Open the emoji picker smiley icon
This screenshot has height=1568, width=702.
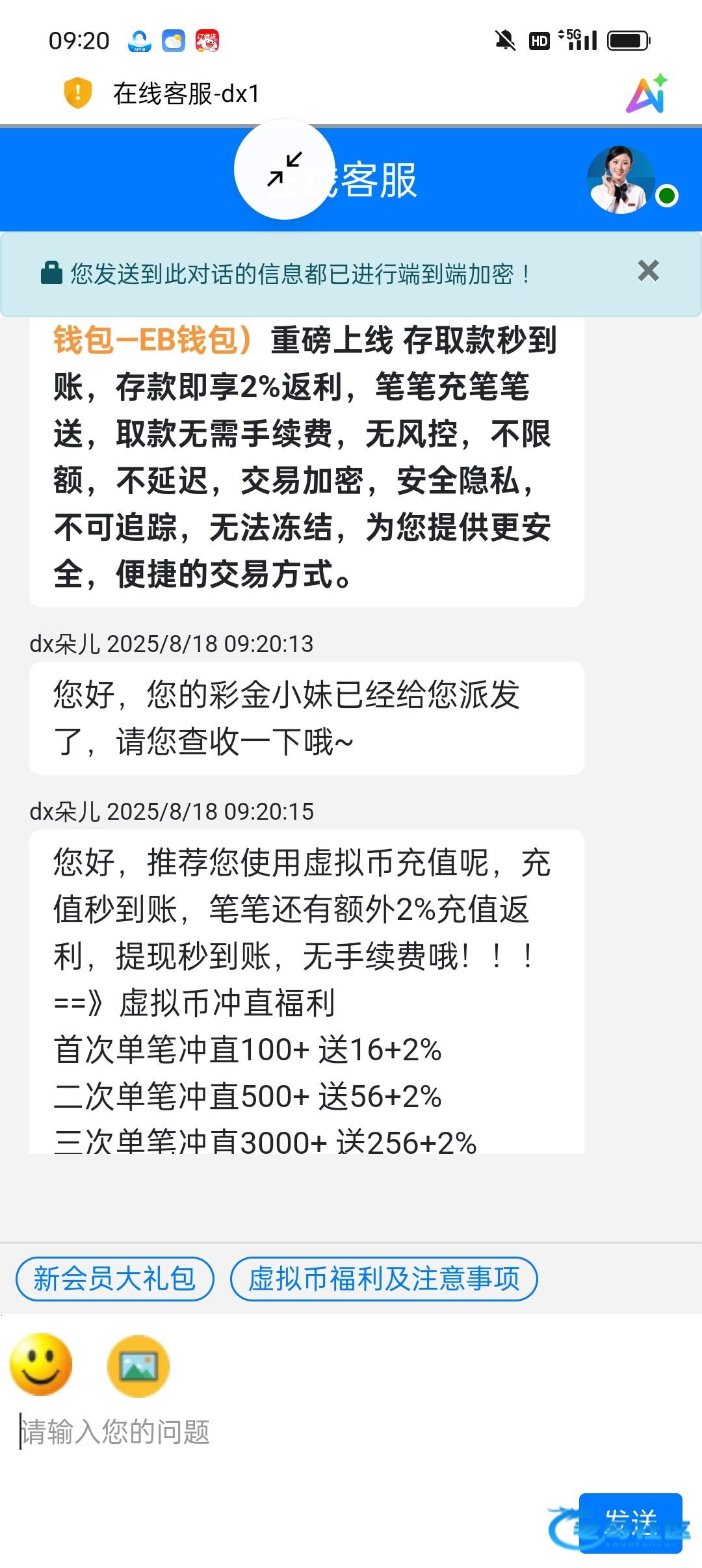coord(41,1364)
